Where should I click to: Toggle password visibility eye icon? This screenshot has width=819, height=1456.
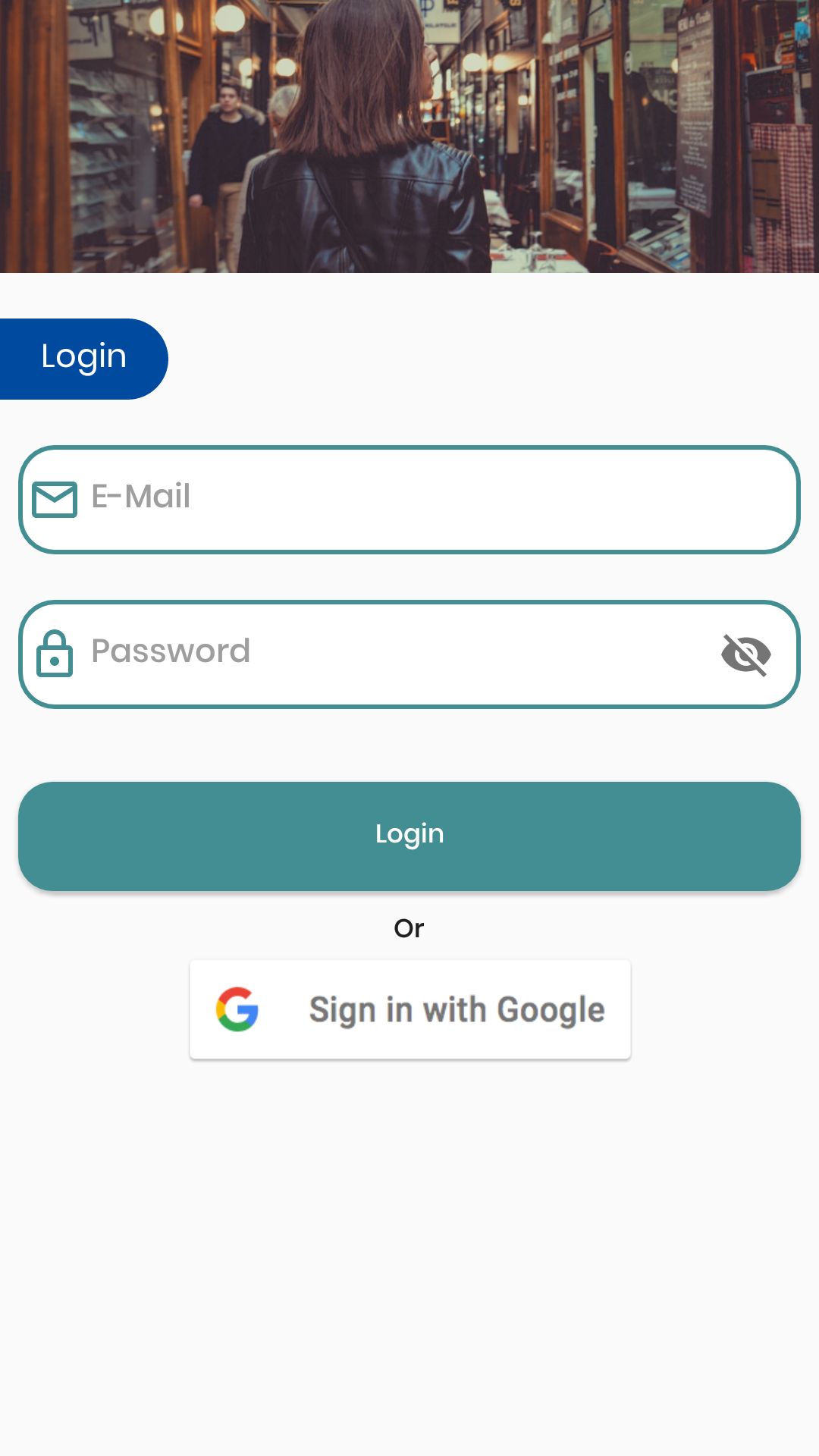pos(746,654)
